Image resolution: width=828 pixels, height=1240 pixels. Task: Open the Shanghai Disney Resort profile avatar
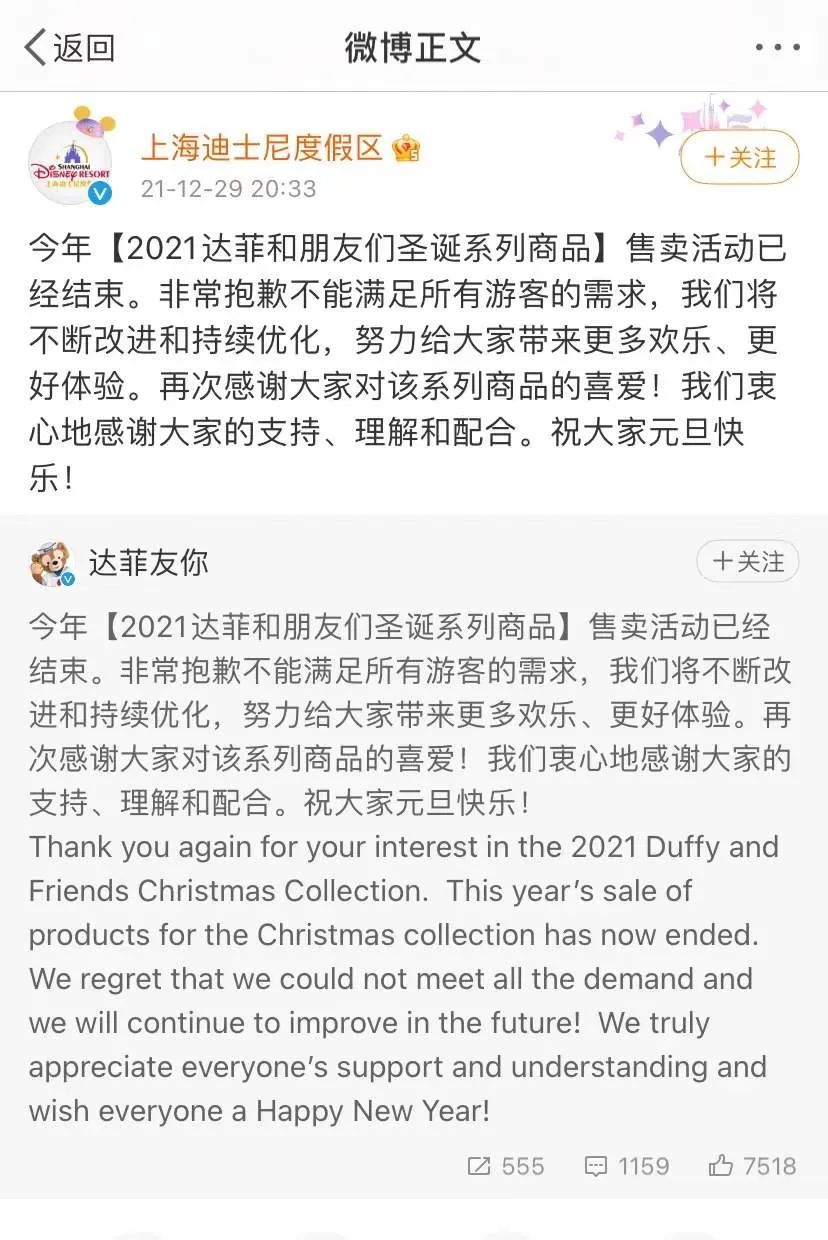coord(71,156)
